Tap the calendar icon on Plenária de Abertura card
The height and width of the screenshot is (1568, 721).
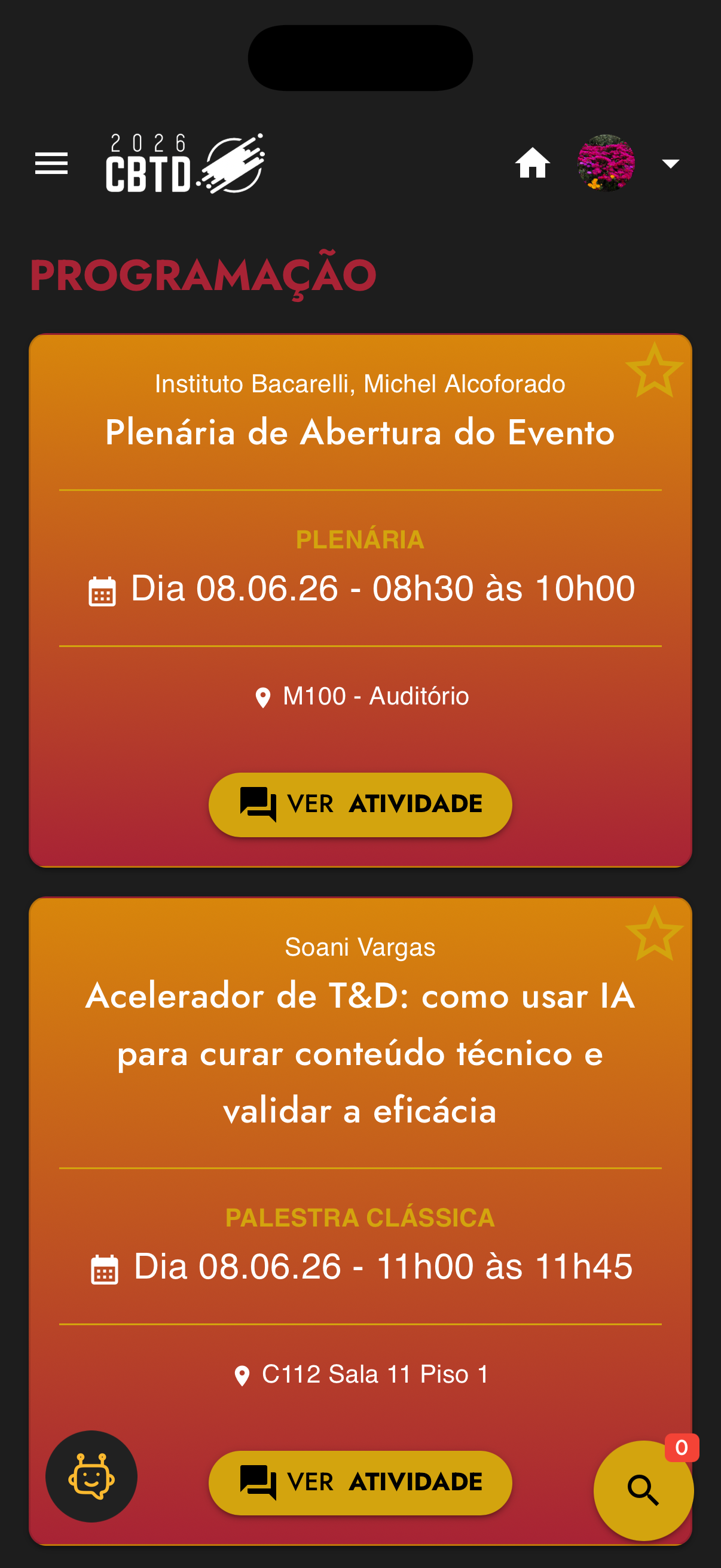(x=101, y=588)
